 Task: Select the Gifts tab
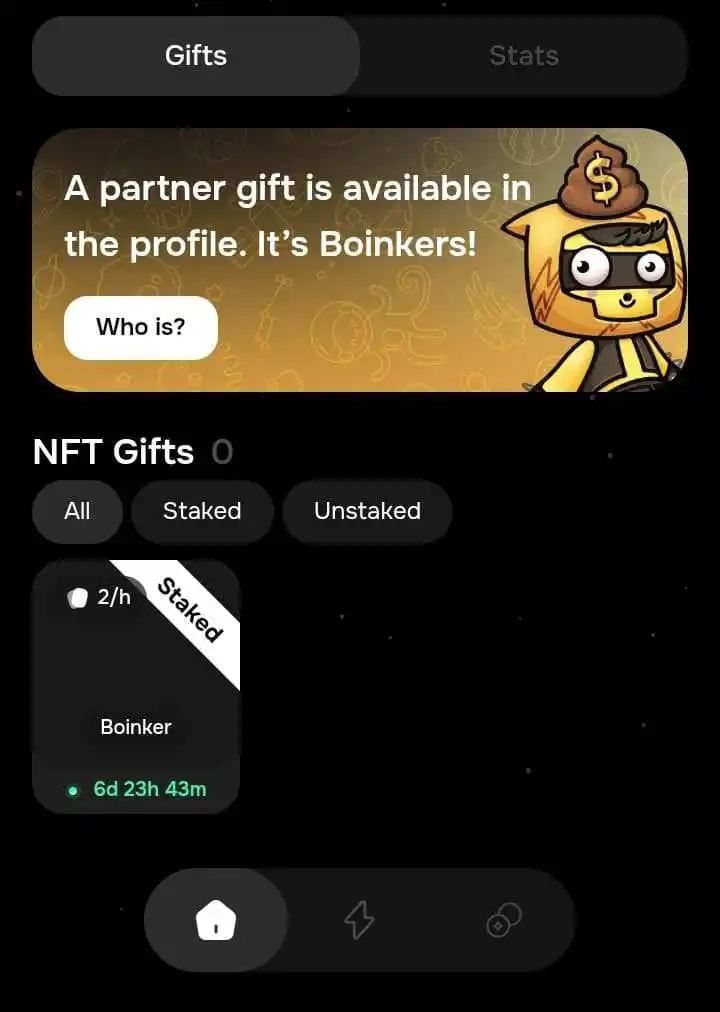[x=196, y=56]
